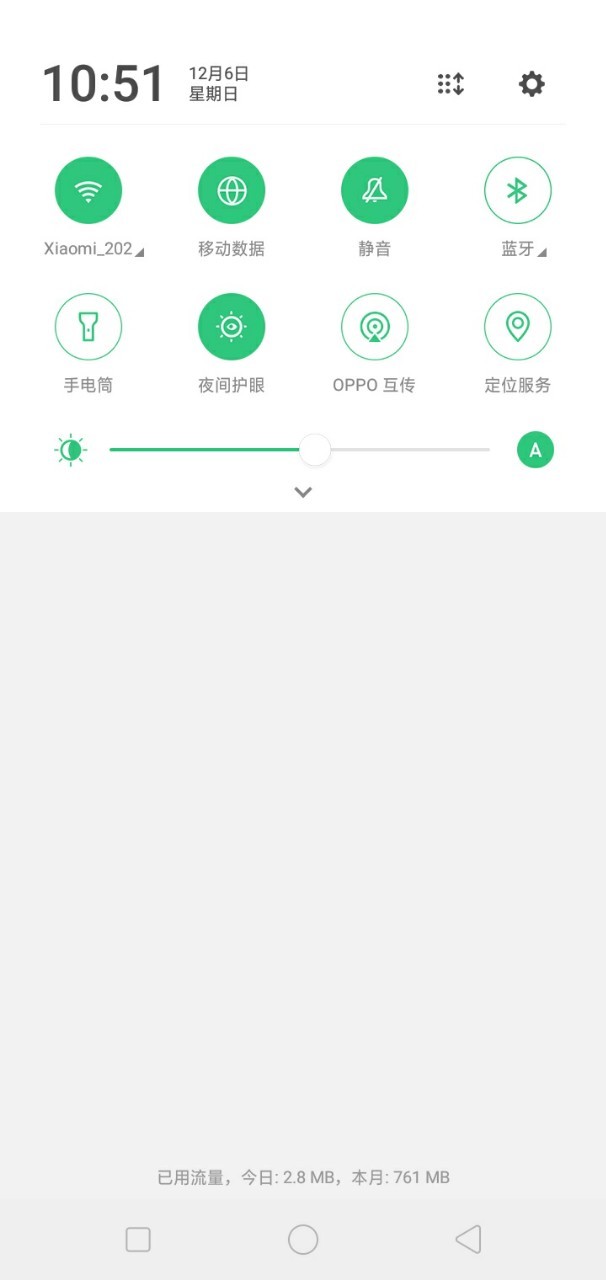Expand the quick settings panel chevron
This screenshot has height=1280, width=606.
coord(303,492)
